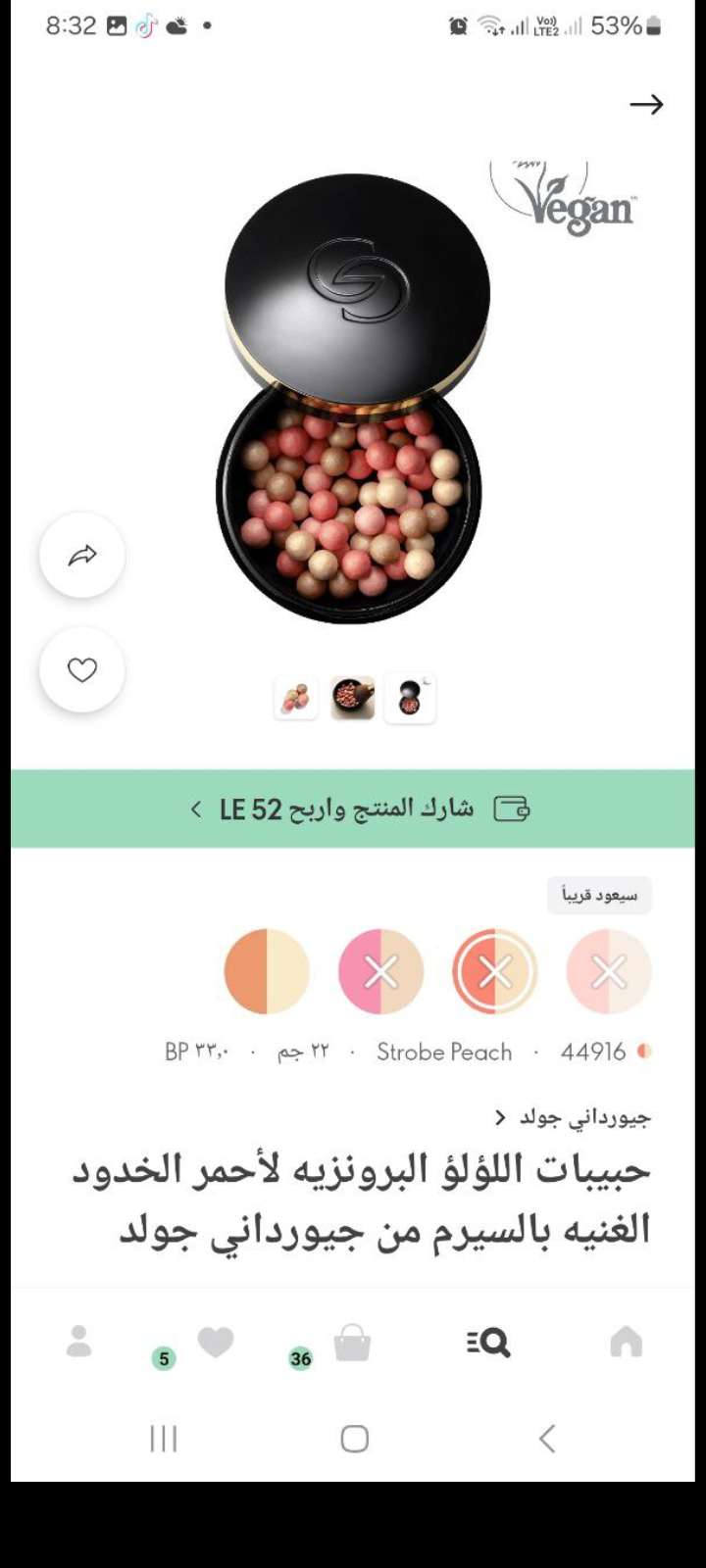
Task: Select the pink shade swatch
Action: tap(381, 971)
